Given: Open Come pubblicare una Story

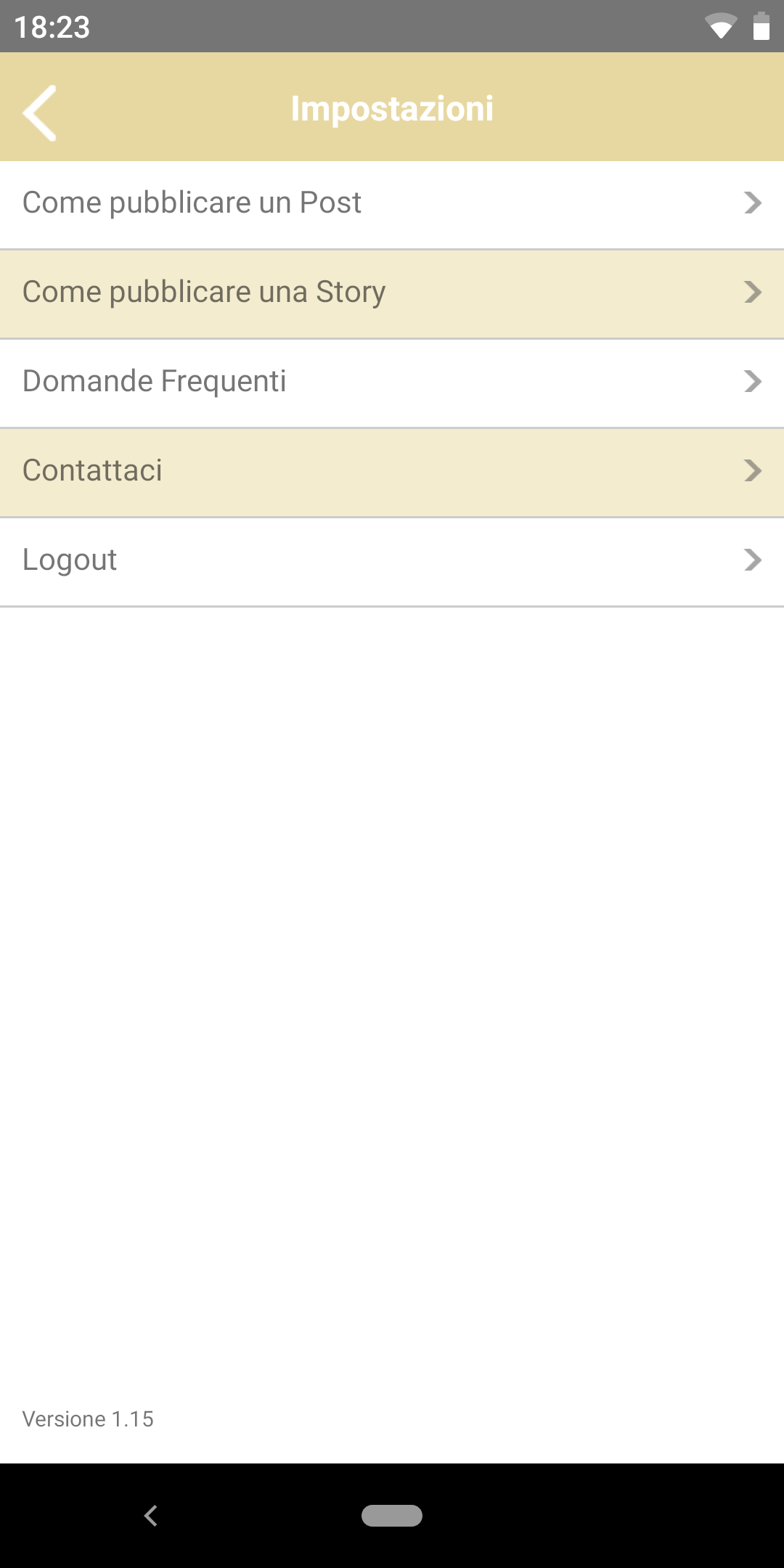Looking at the screenshot, I should [392, 294].
